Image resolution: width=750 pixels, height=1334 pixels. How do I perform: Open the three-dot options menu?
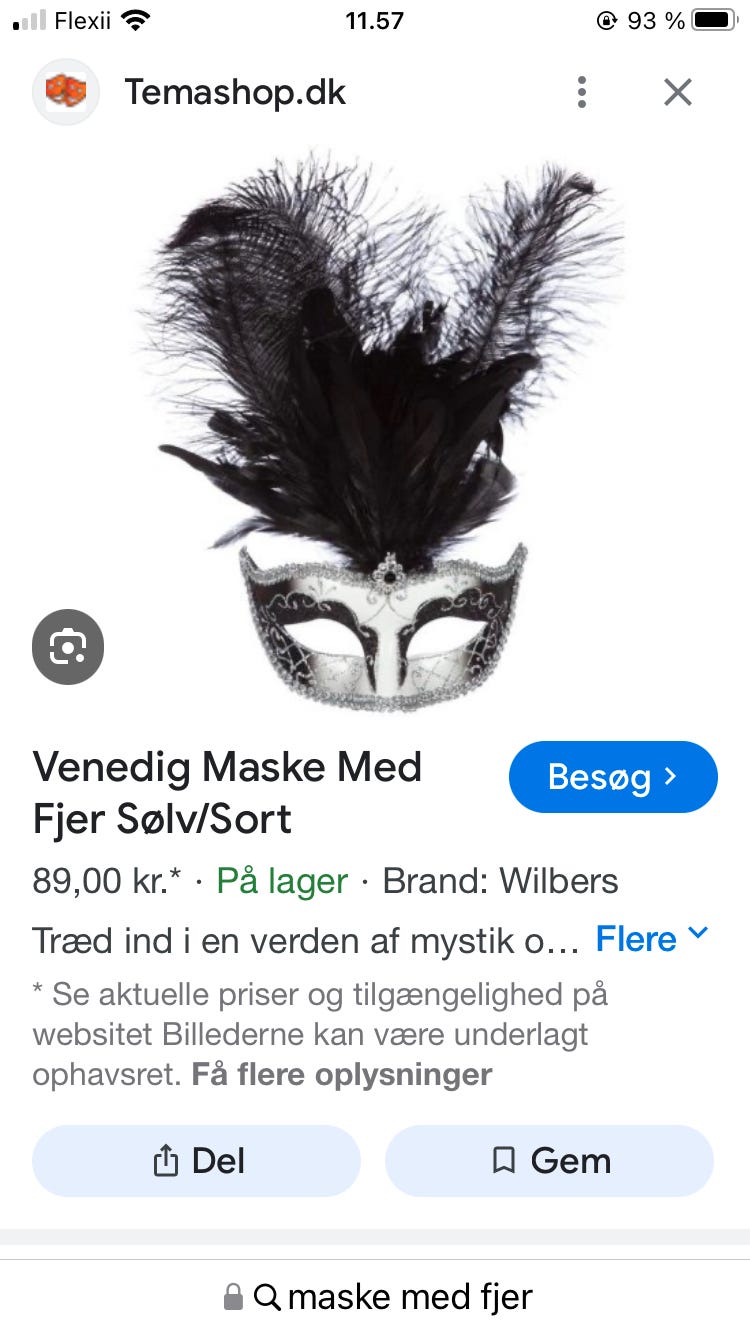pos(581,92)
